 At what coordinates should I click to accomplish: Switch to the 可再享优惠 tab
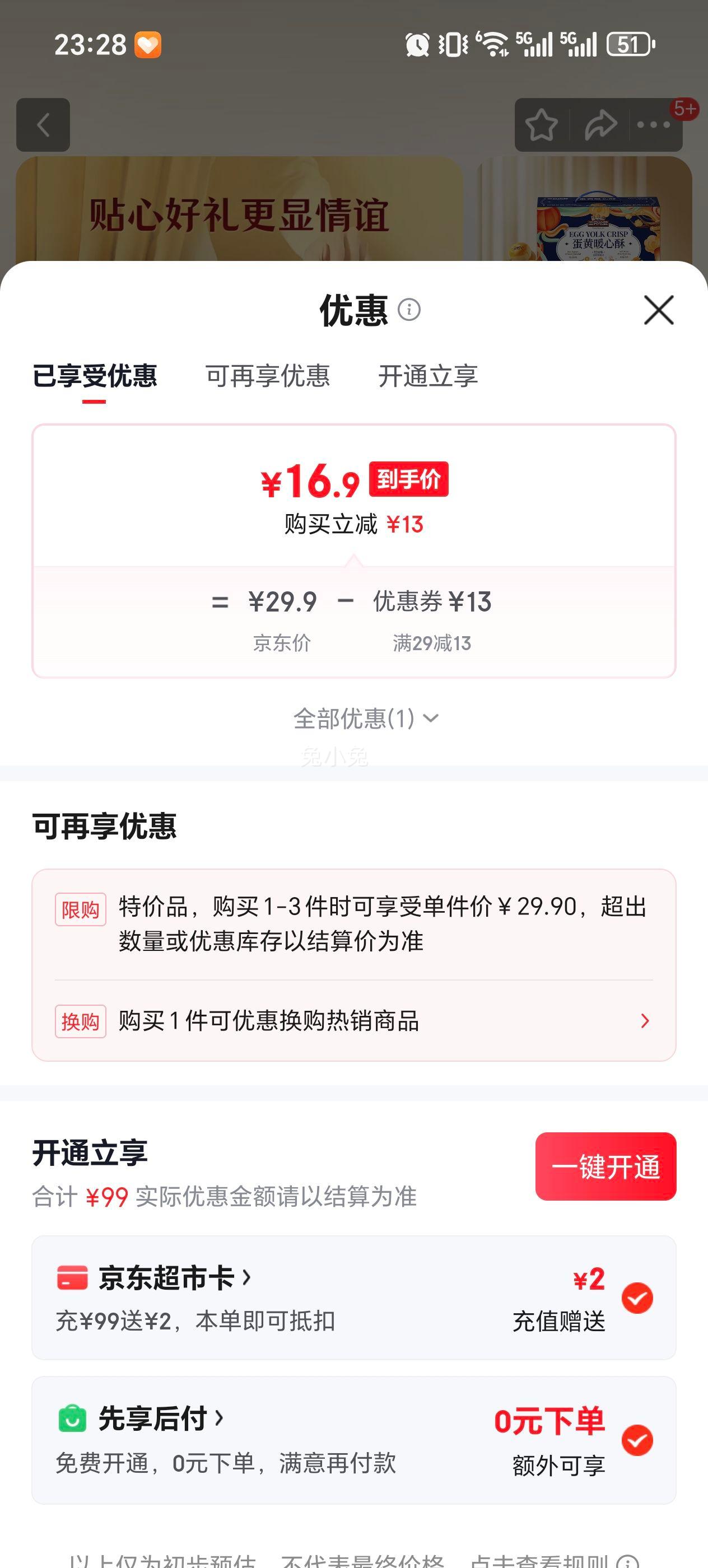pos(268,376)
